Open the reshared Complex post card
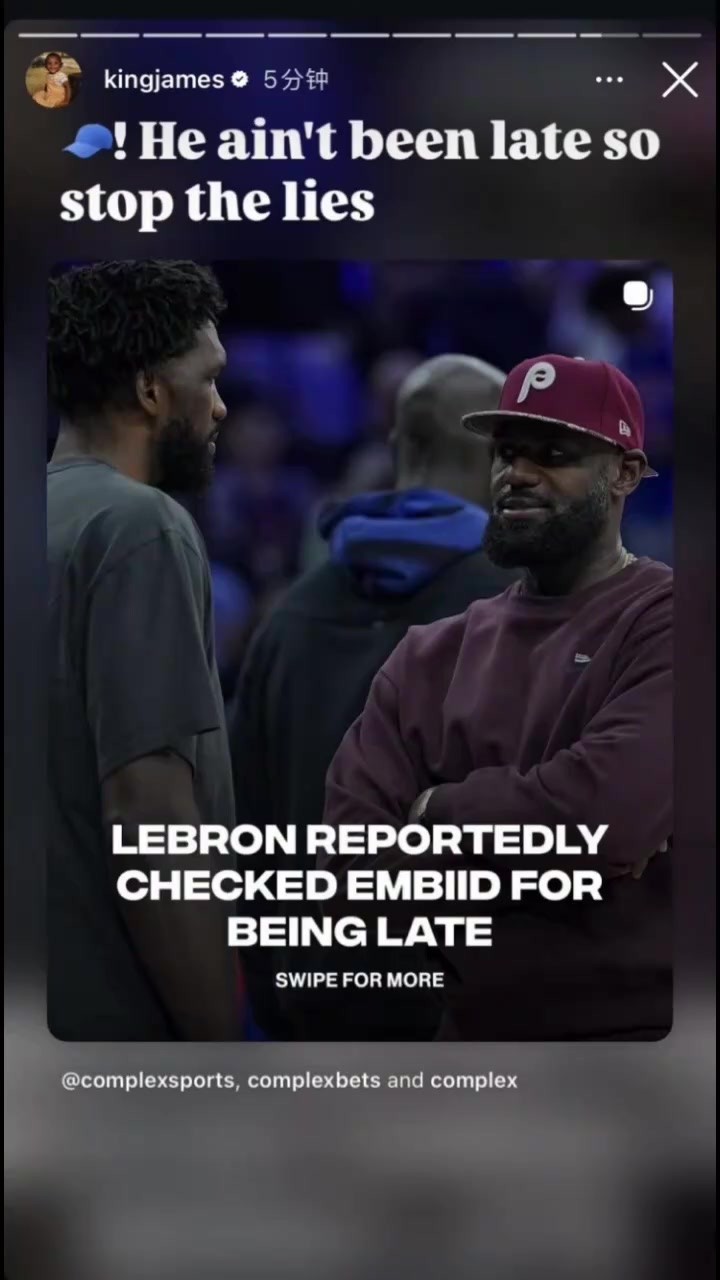Screen dimensions: 720x1280 click(x=360, y=651)
